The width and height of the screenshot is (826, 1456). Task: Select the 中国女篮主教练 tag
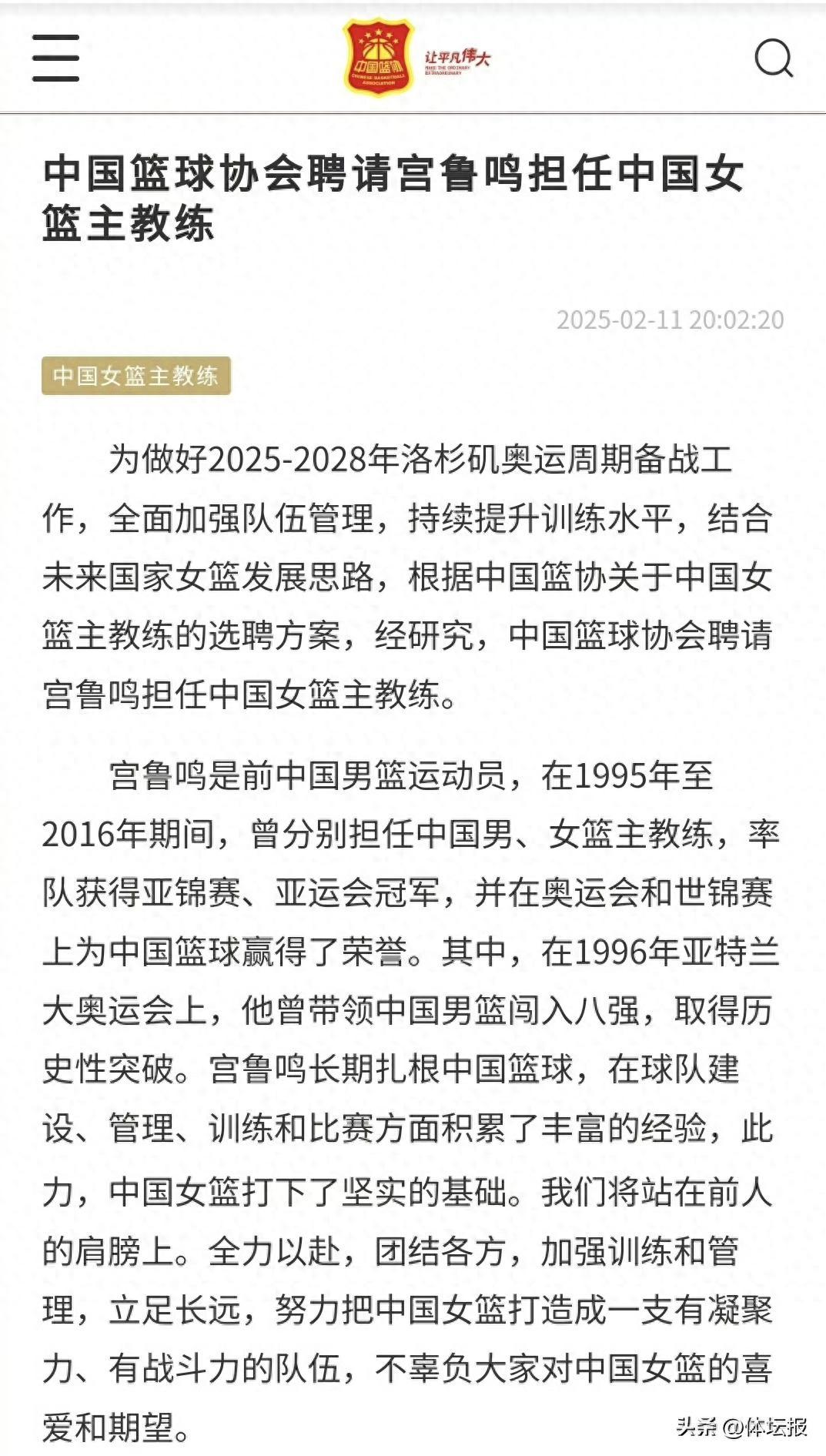coord(136,376)
